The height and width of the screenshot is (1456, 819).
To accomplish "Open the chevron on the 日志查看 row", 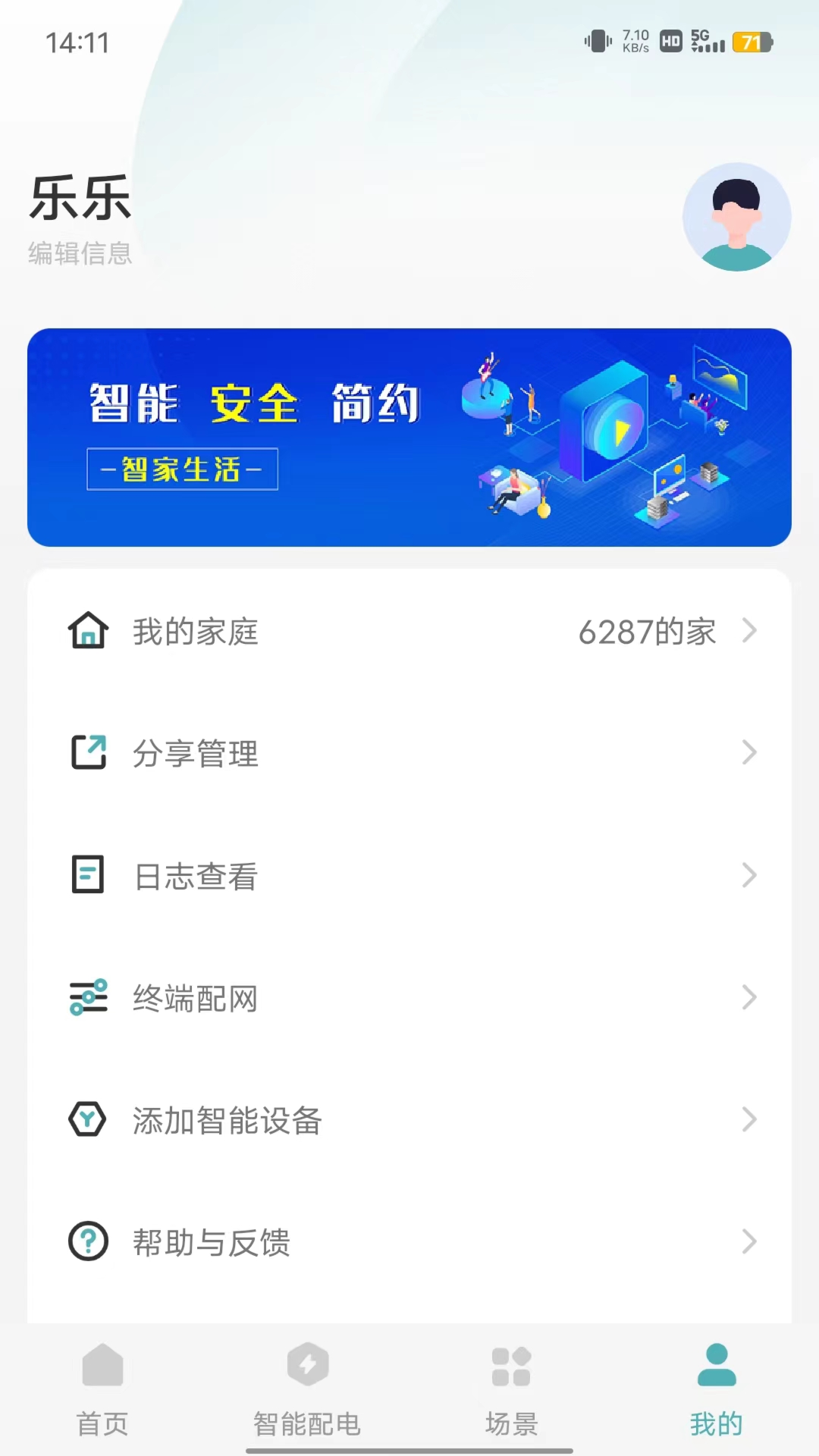I will click(749, 876).
